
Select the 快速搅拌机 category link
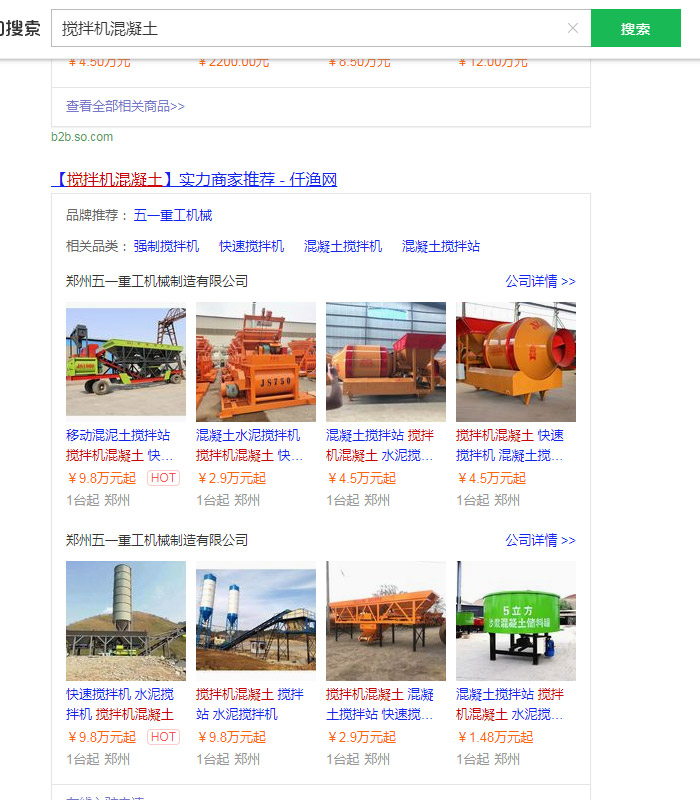[x=252, y=246]
